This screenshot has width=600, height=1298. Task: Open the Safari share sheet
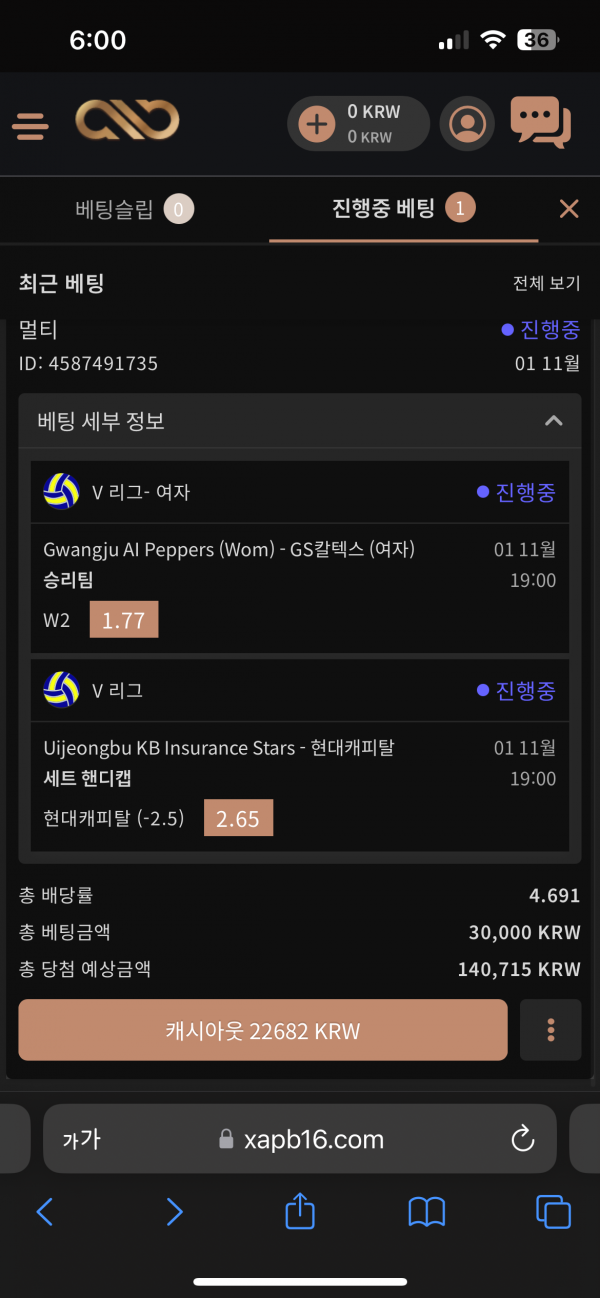[x=300, y=1211]
